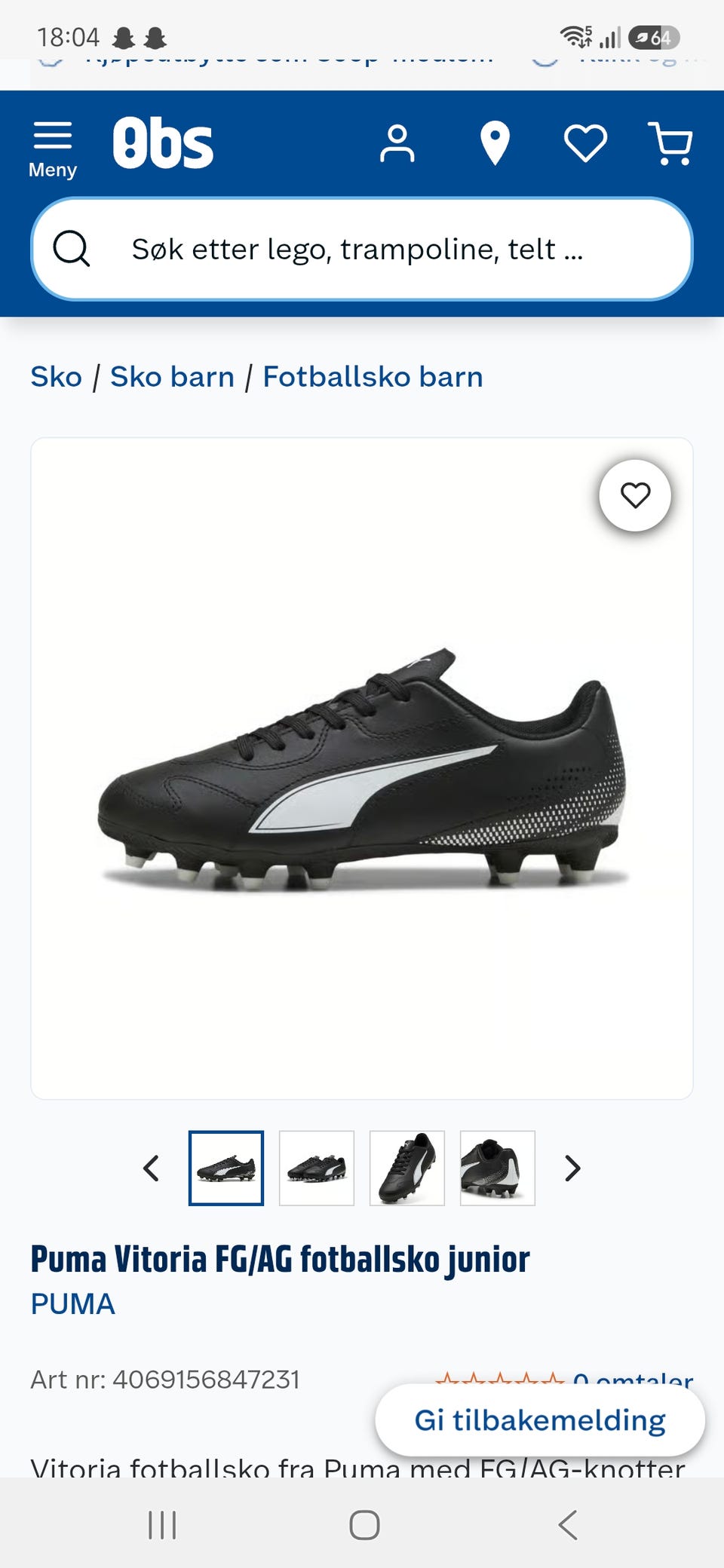Select the second shoe thumbnail

pos(317,1168)
